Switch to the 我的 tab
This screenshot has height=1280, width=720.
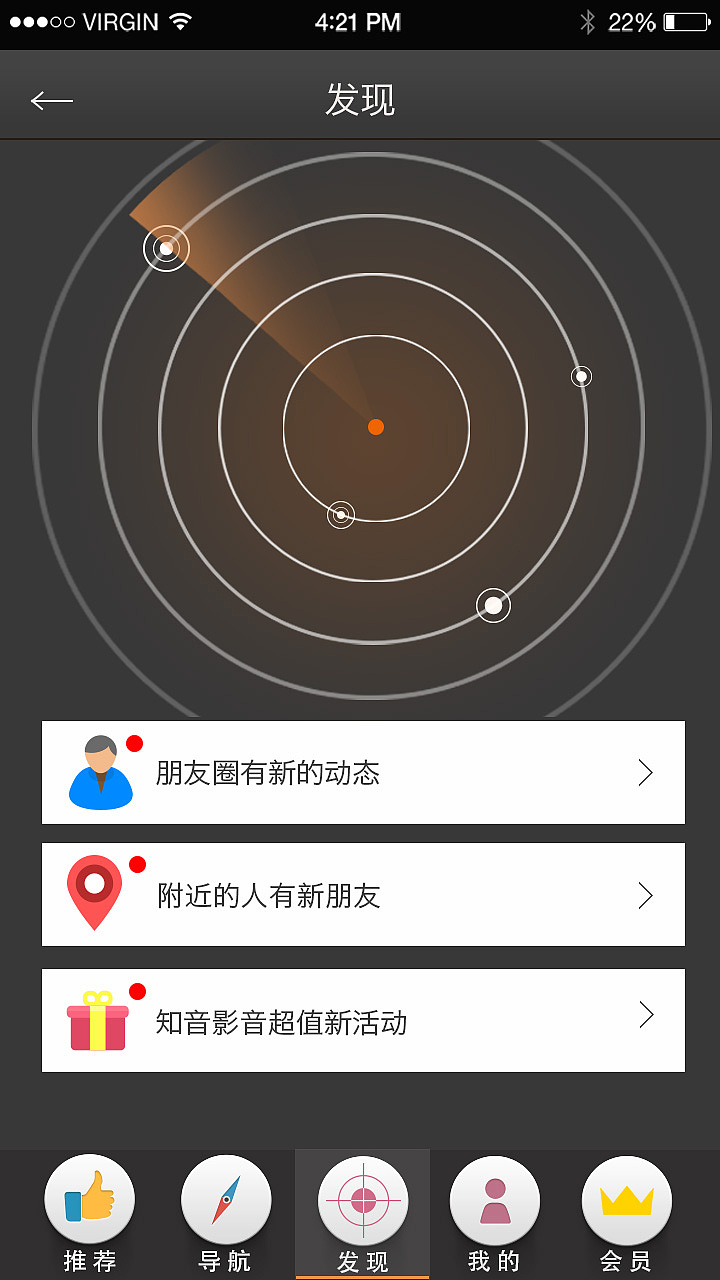pos(493,1215)
